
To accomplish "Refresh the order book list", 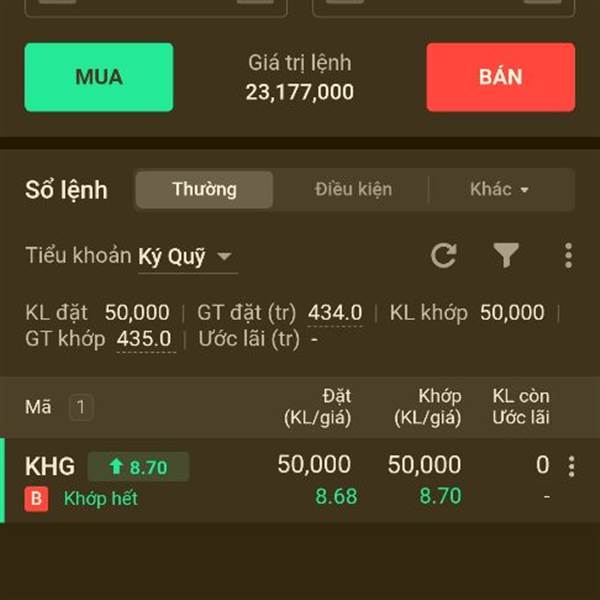I will [x=443, y=255].
